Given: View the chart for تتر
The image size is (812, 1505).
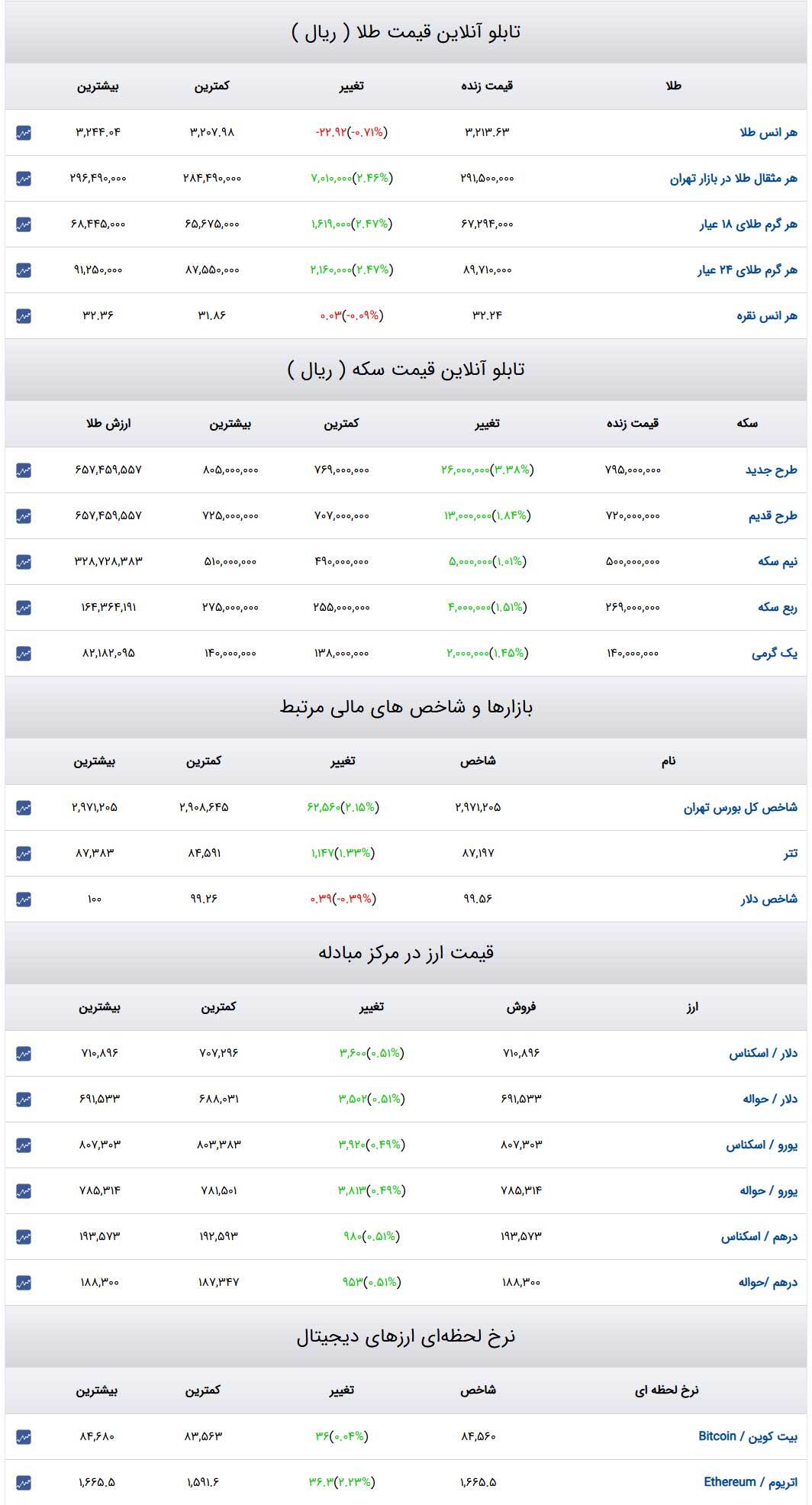Looking at the screenshot, I should click(24, 854).
